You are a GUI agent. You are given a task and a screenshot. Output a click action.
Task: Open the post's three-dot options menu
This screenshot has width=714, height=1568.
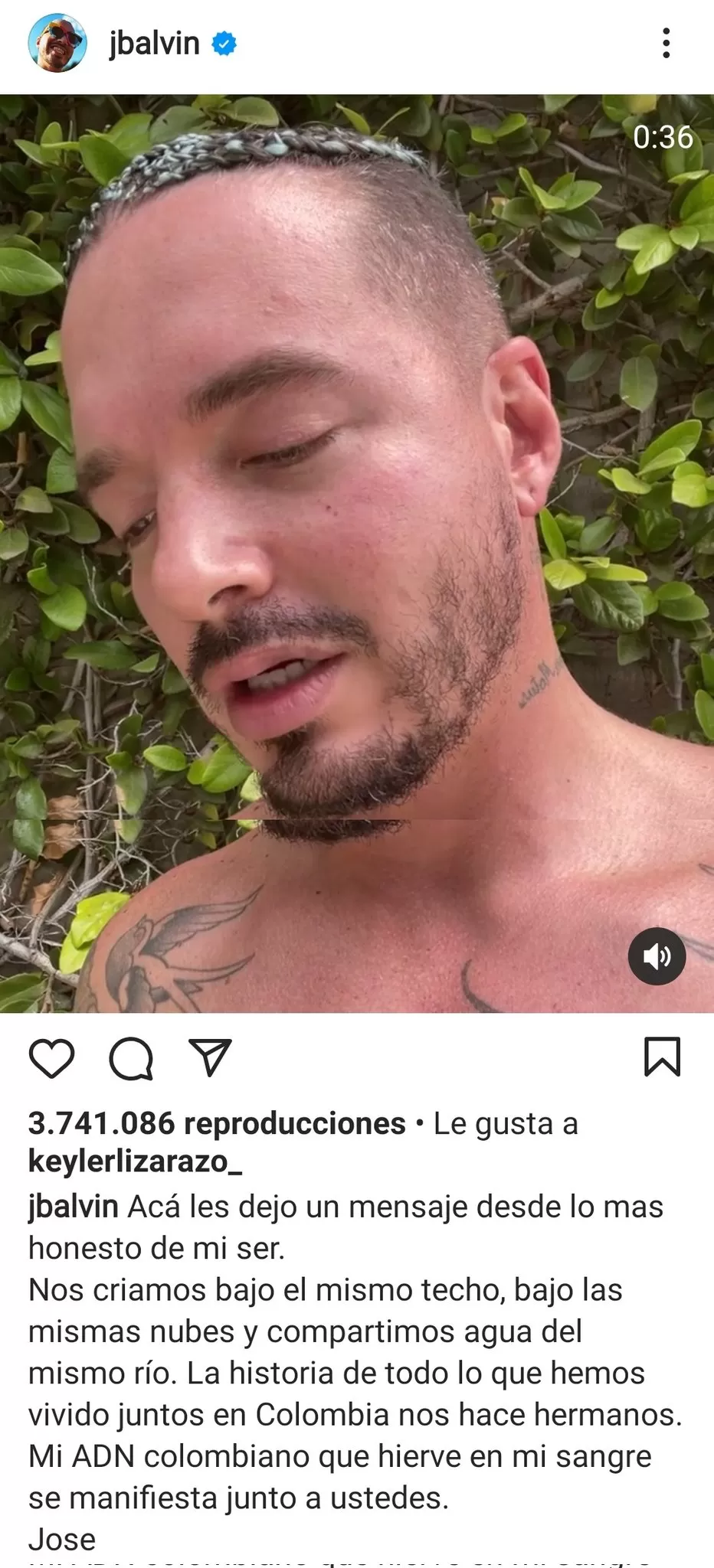point(666,43)
